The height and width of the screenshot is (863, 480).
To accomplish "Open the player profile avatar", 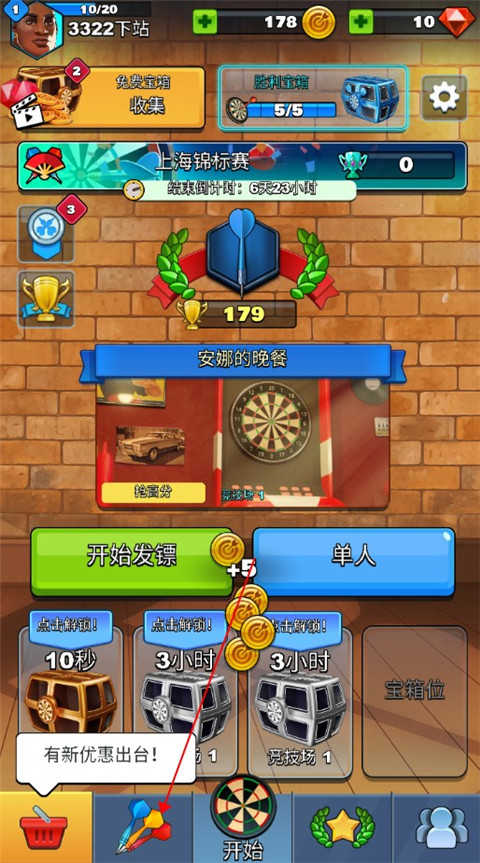I will pyautogui.click(x=36, y=28).
